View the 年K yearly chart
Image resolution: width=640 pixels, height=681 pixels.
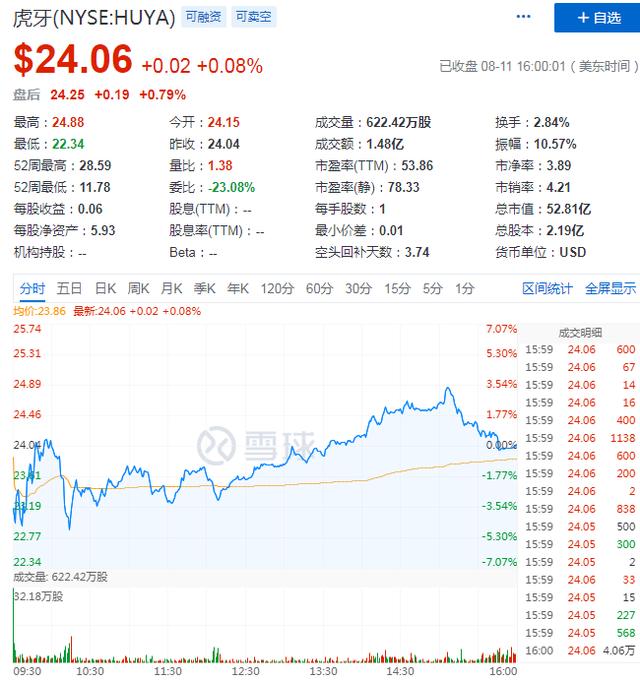pos(237,289)
